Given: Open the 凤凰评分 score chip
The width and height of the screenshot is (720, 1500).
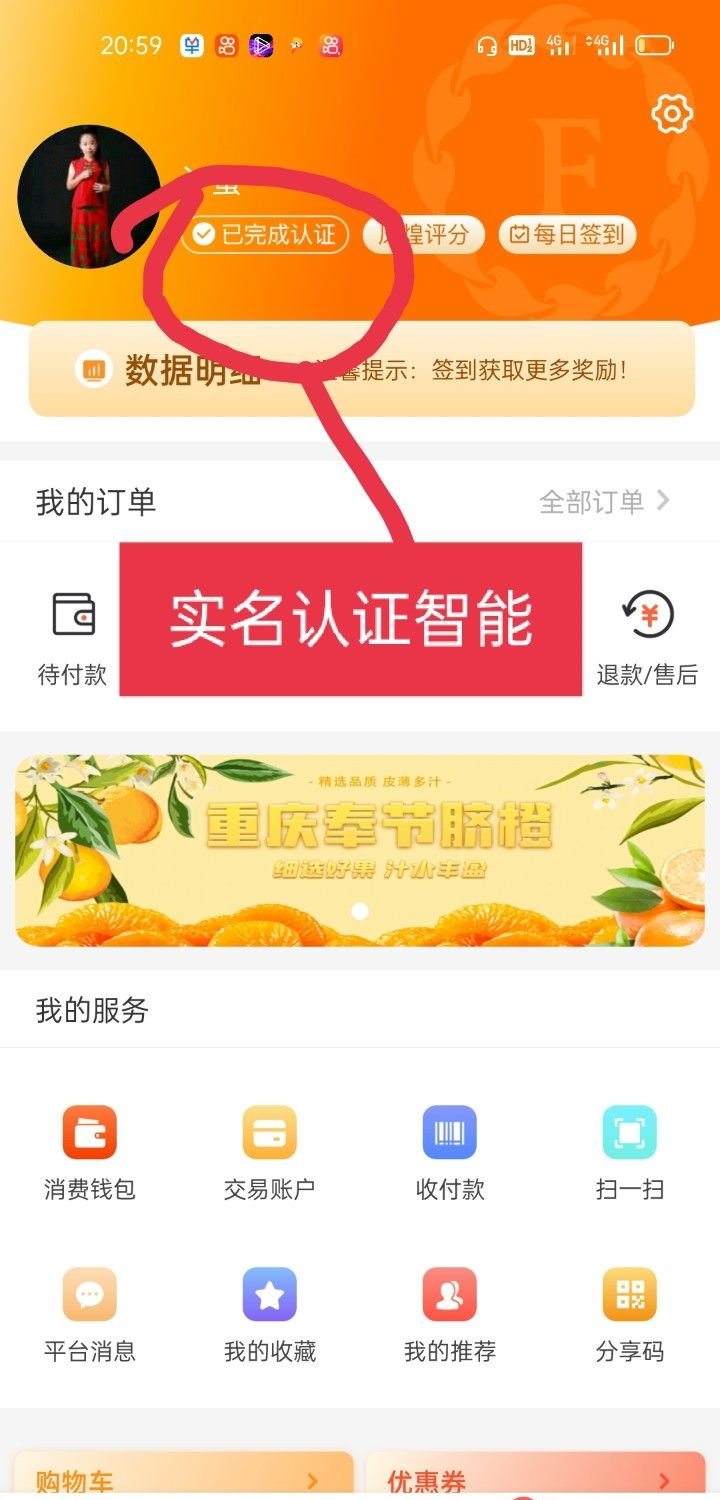Looking at the screenshot, I should point(424,235).
